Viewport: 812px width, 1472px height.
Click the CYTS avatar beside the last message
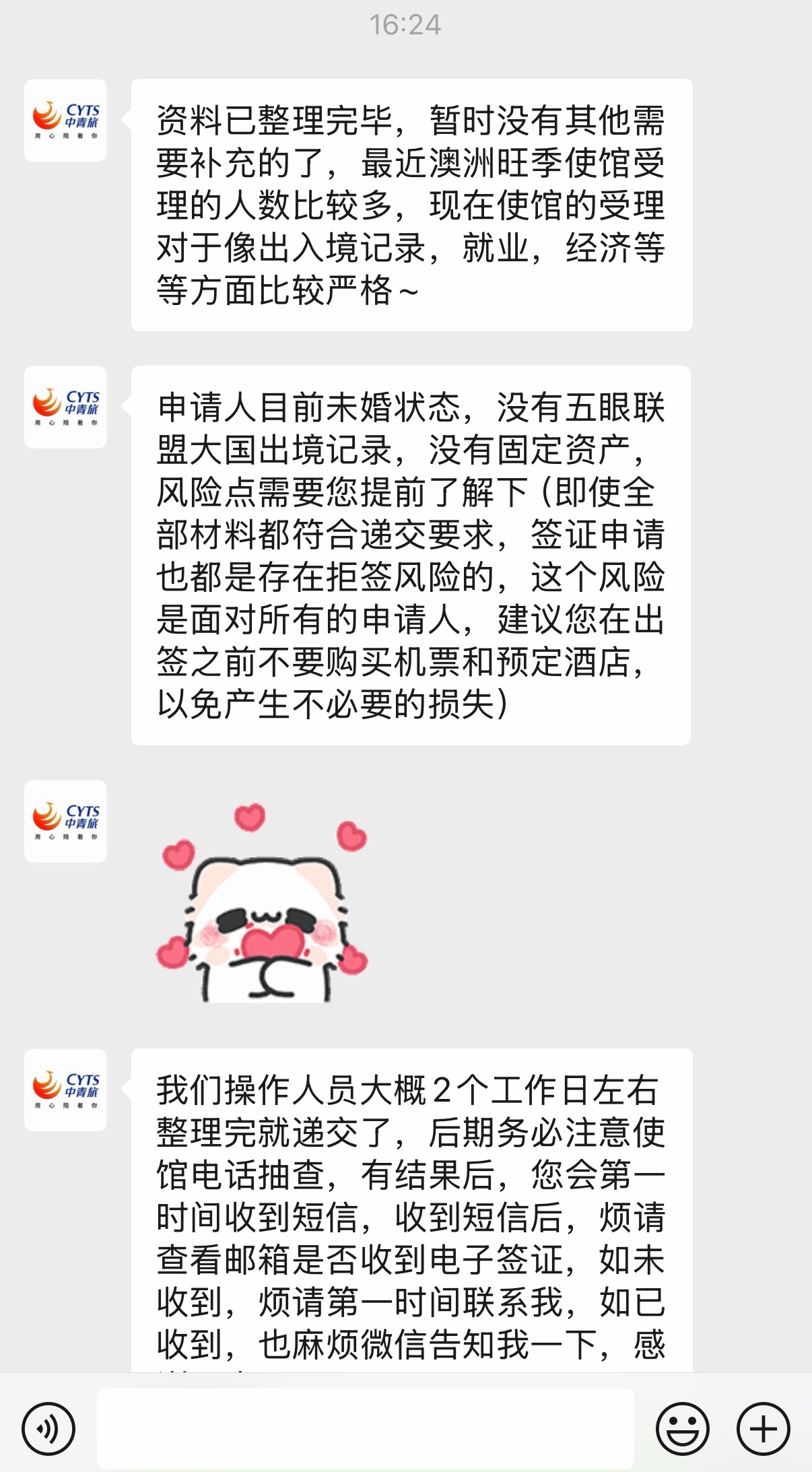click(65, 1090)
